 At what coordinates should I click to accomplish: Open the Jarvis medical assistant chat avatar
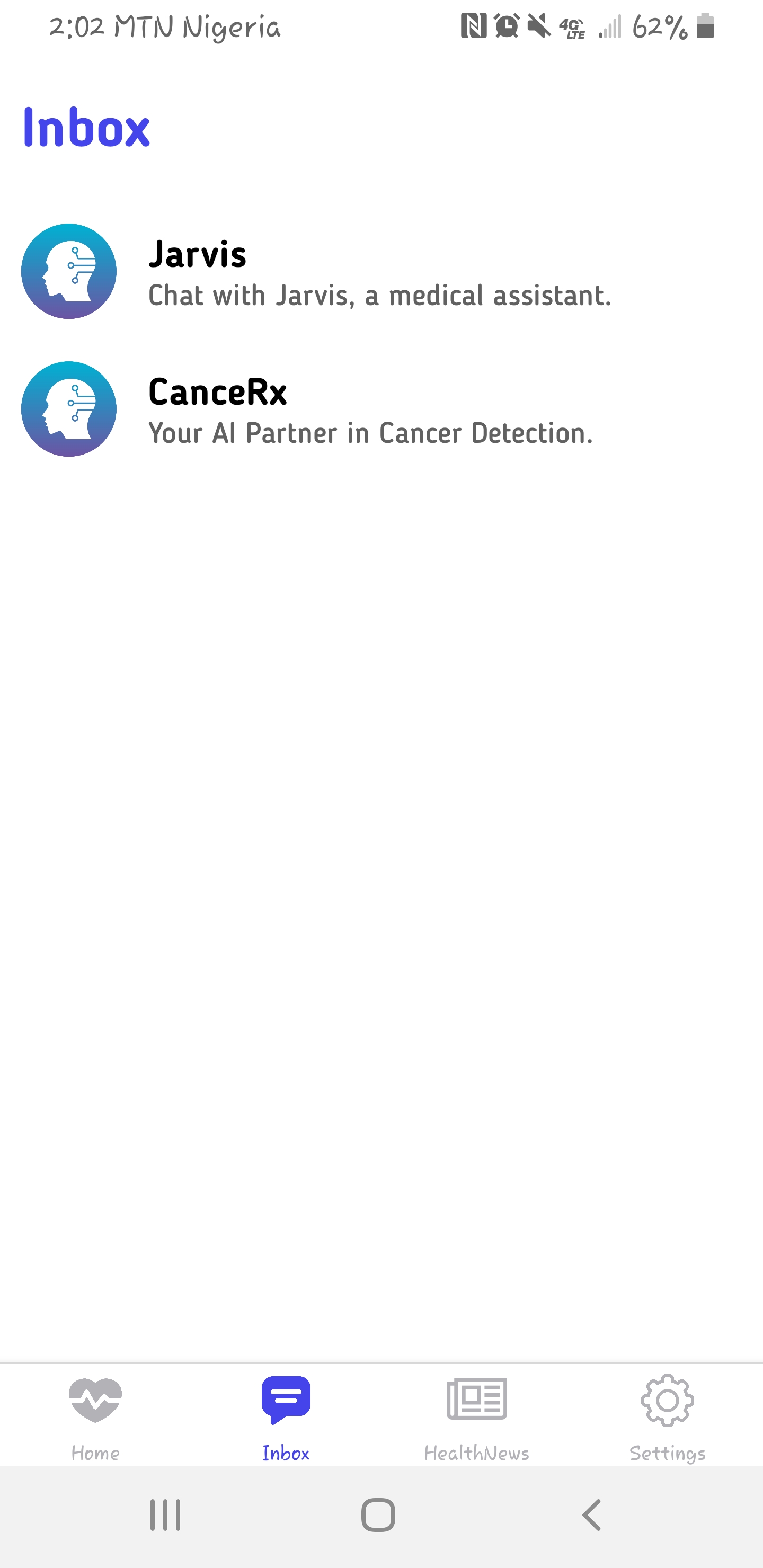coord(69,271)
